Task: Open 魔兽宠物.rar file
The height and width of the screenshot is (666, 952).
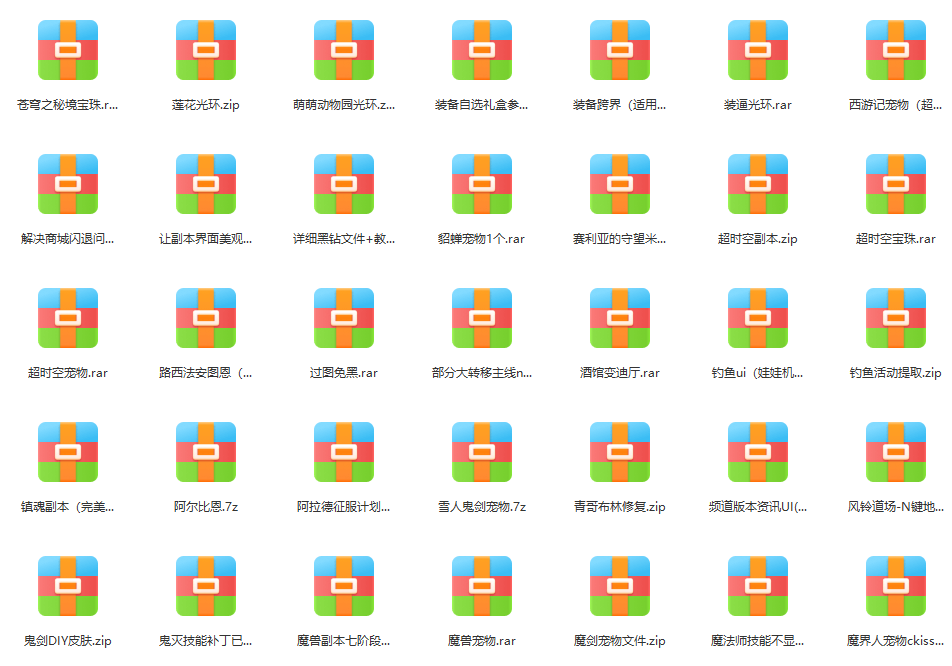Action: click(482, 586)
